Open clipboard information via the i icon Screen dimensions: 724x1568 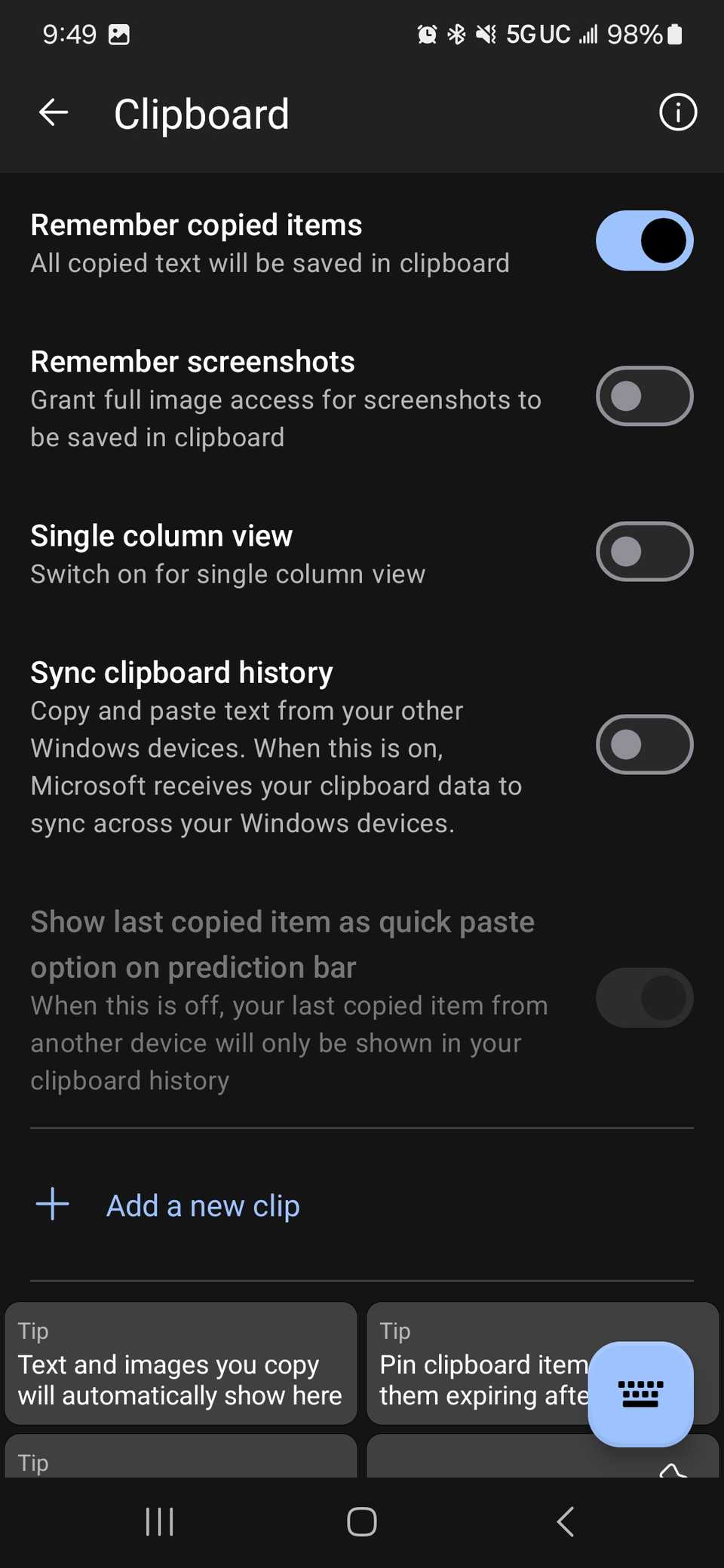pos(676,112)
